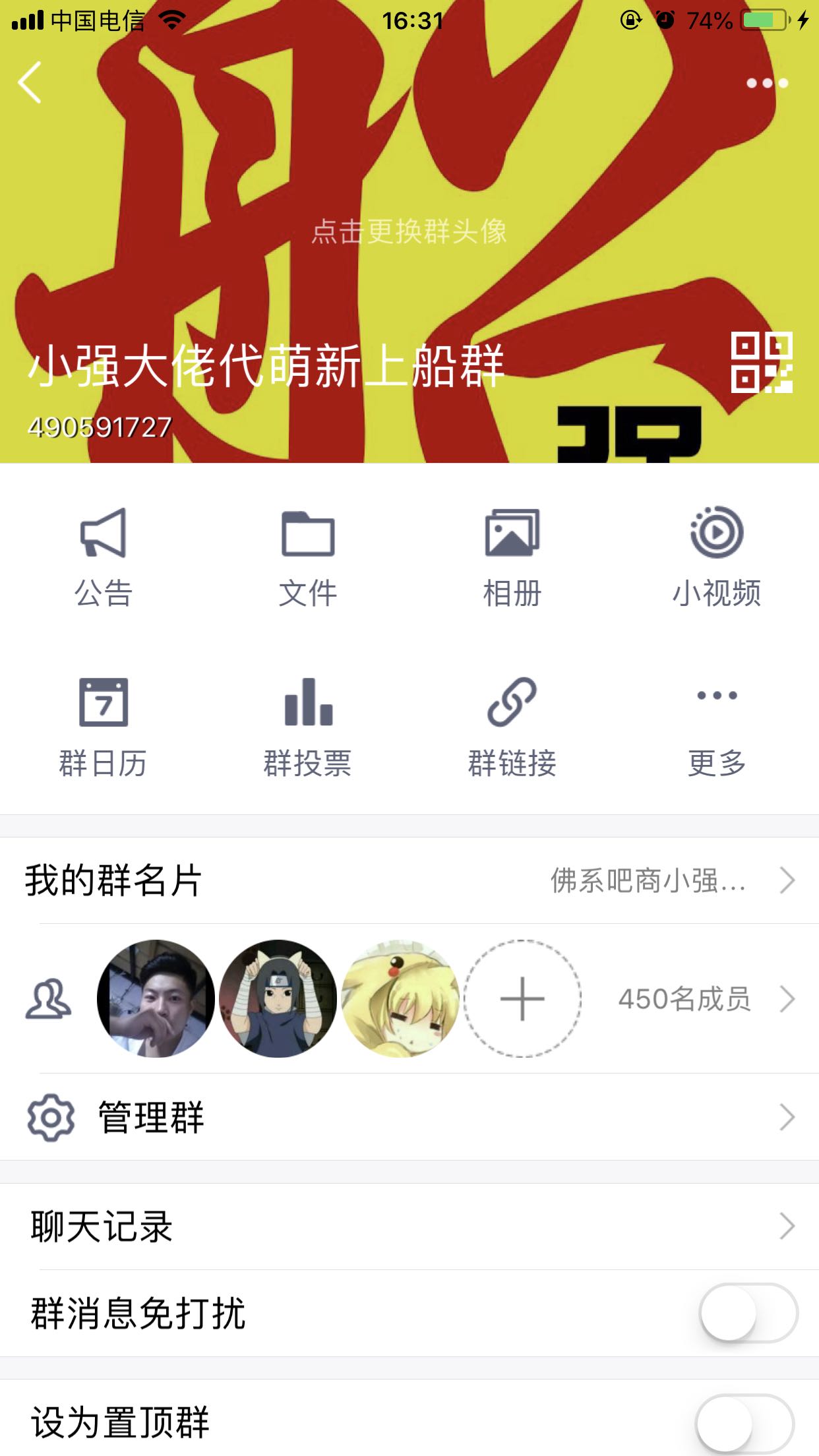Screen dimensions: 819x1456
Task: Open the three-dot overflow menu
Action: 767,83
